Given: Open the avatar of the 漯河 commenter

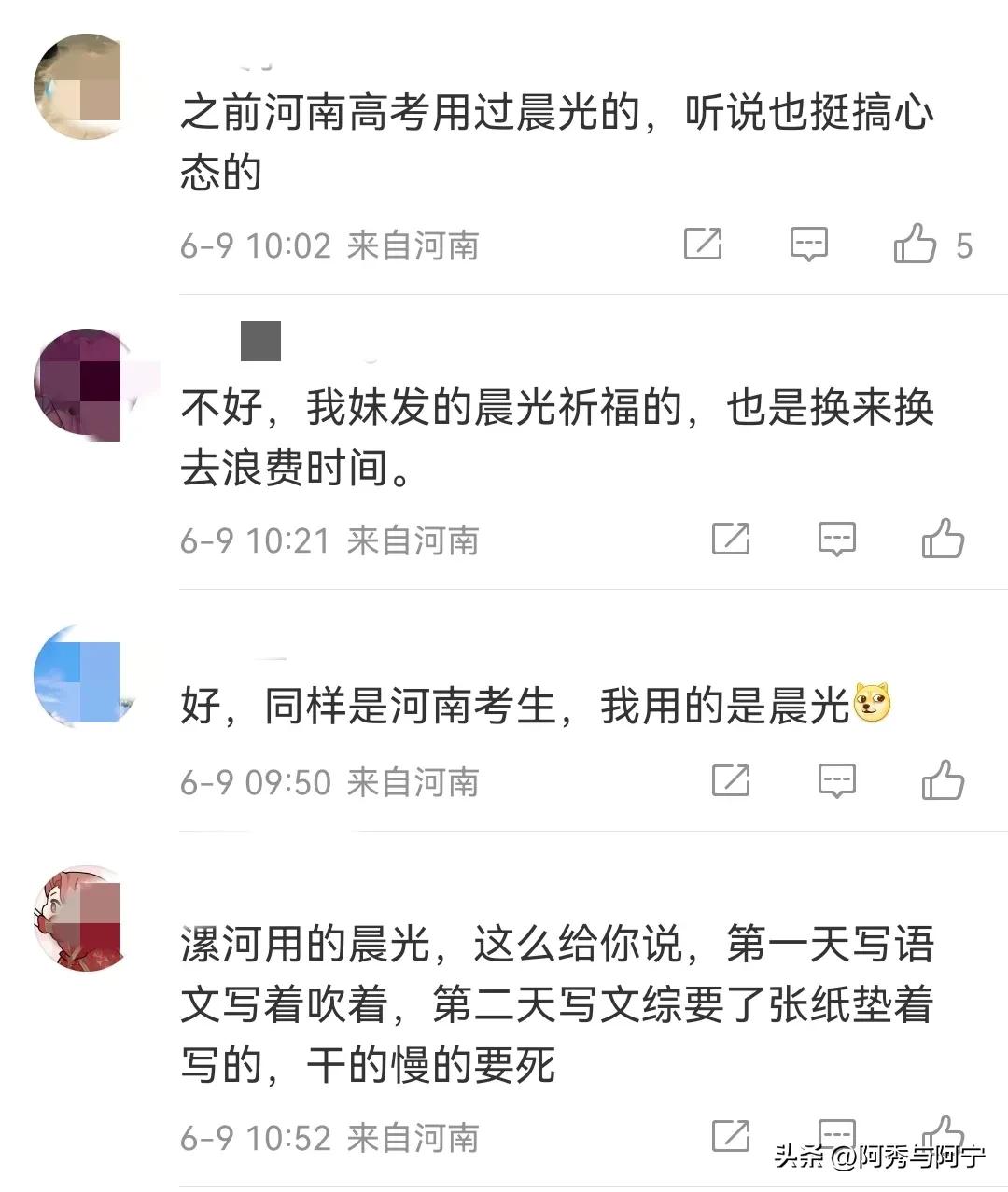Looking at the screenshot, I should click(82, 918).
